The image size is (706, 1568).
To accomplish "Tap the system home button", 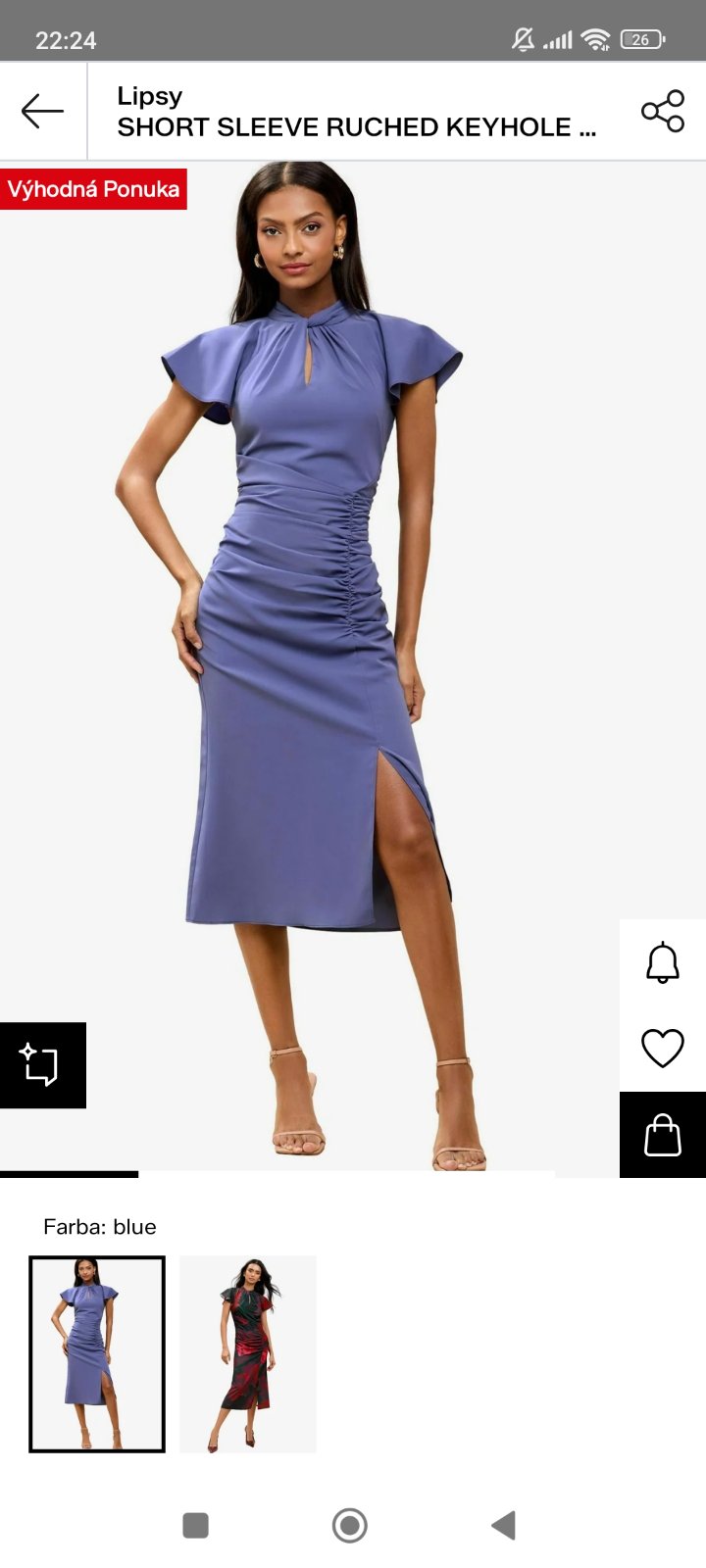I will coord(350,1525).
